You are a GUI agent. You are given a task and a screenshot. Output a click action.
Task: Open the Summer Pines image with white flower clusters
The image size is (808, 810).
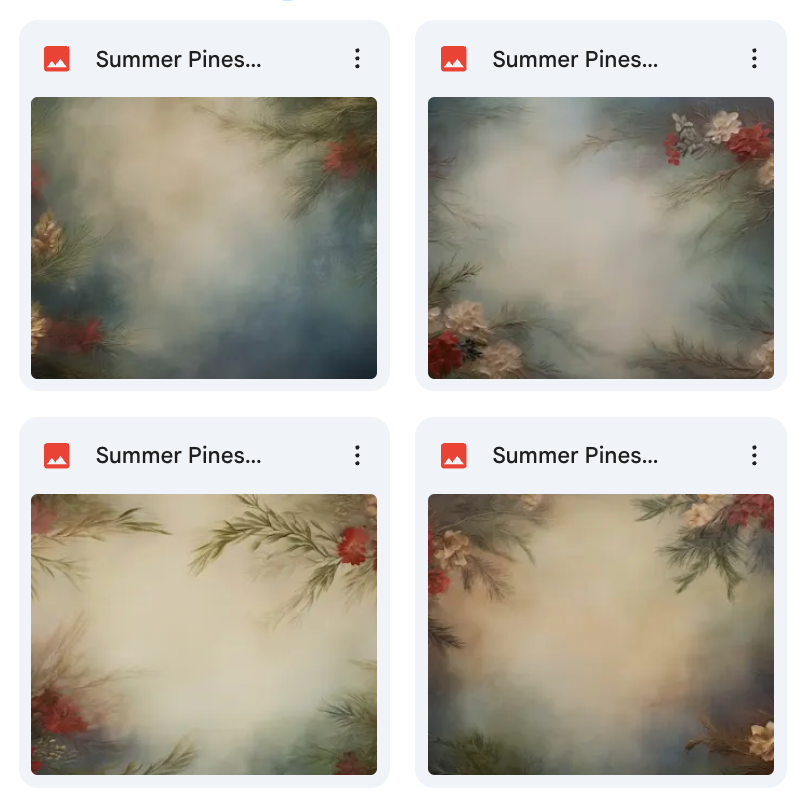(x=600, y=238)
